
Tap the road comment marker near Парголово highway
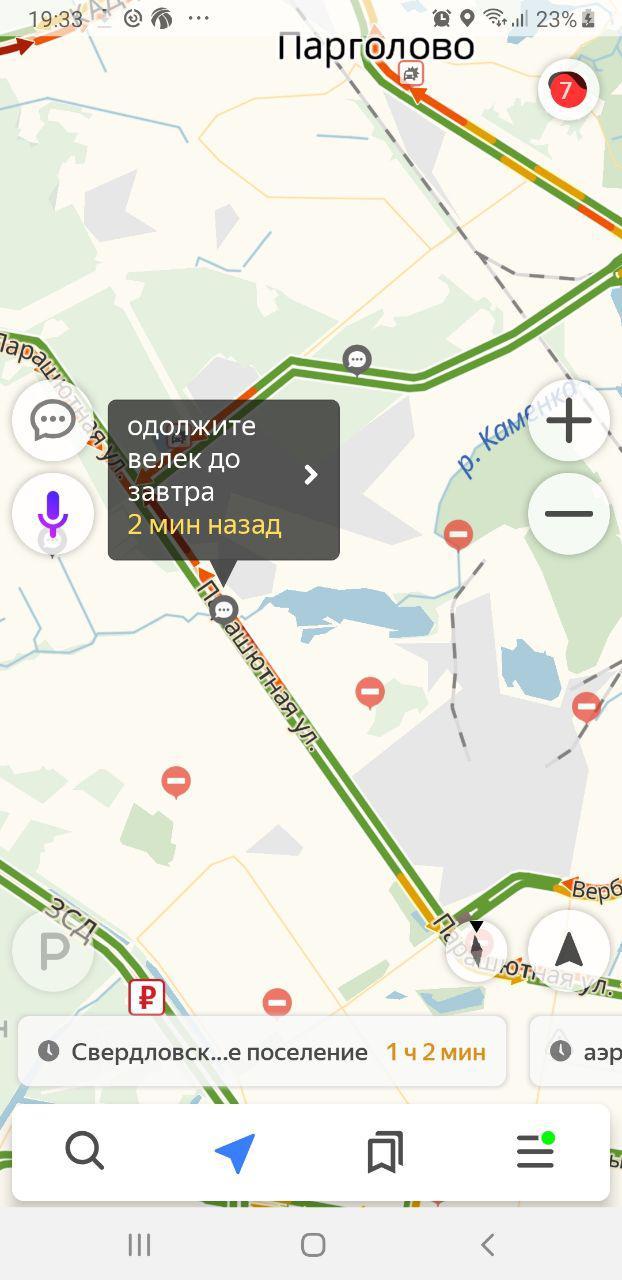[x=357, y=359]
